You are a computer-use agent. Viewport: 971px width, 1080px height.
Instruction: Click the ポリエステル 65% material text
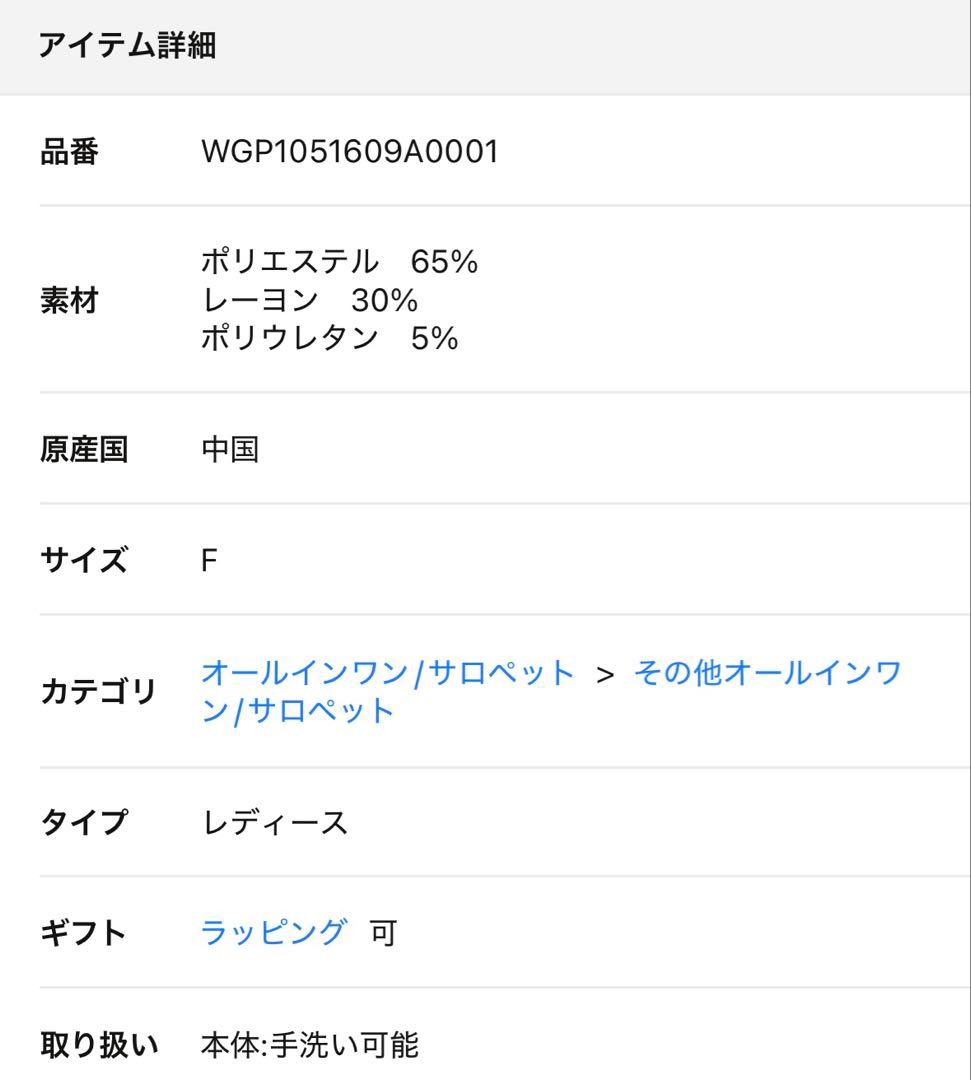point(340,261)
